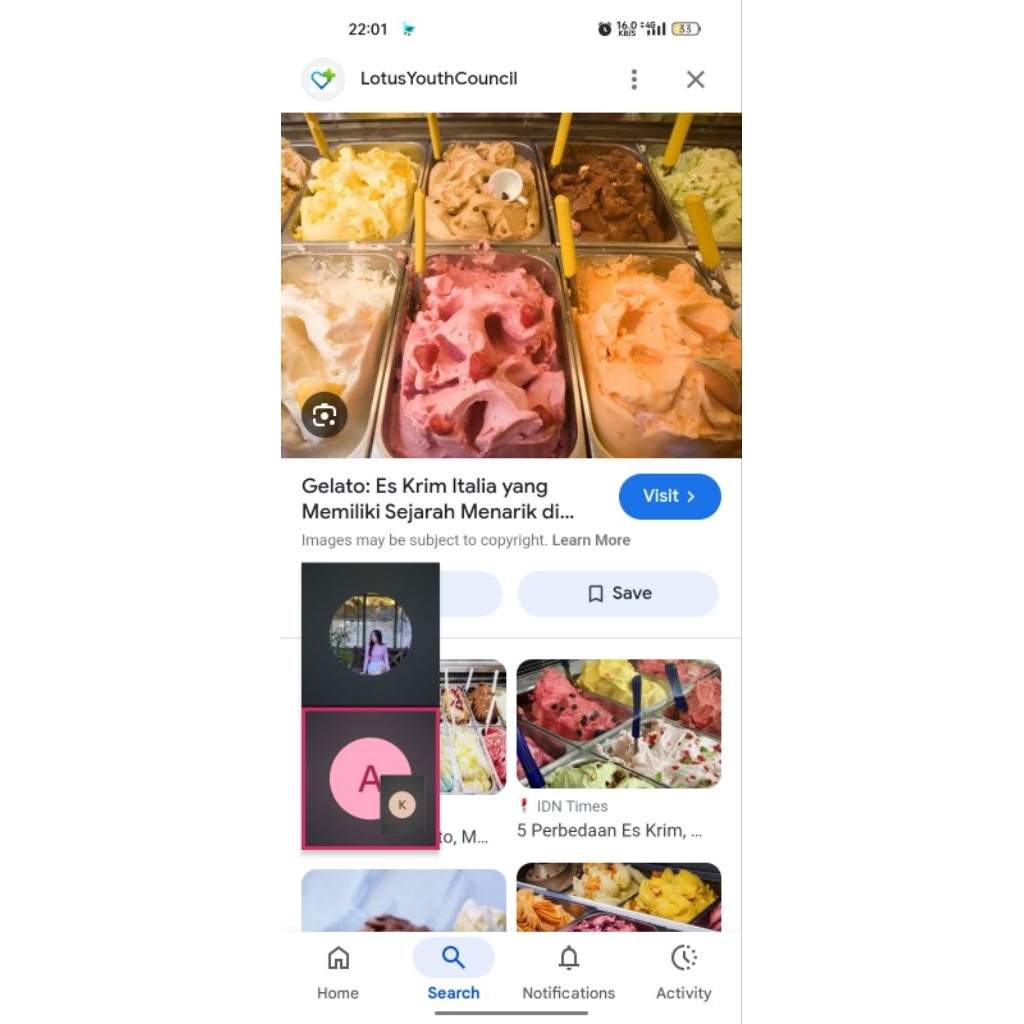Switch to the Search tab
Viewport: 1024px width, 1024px height.
(x=453, y=972)
